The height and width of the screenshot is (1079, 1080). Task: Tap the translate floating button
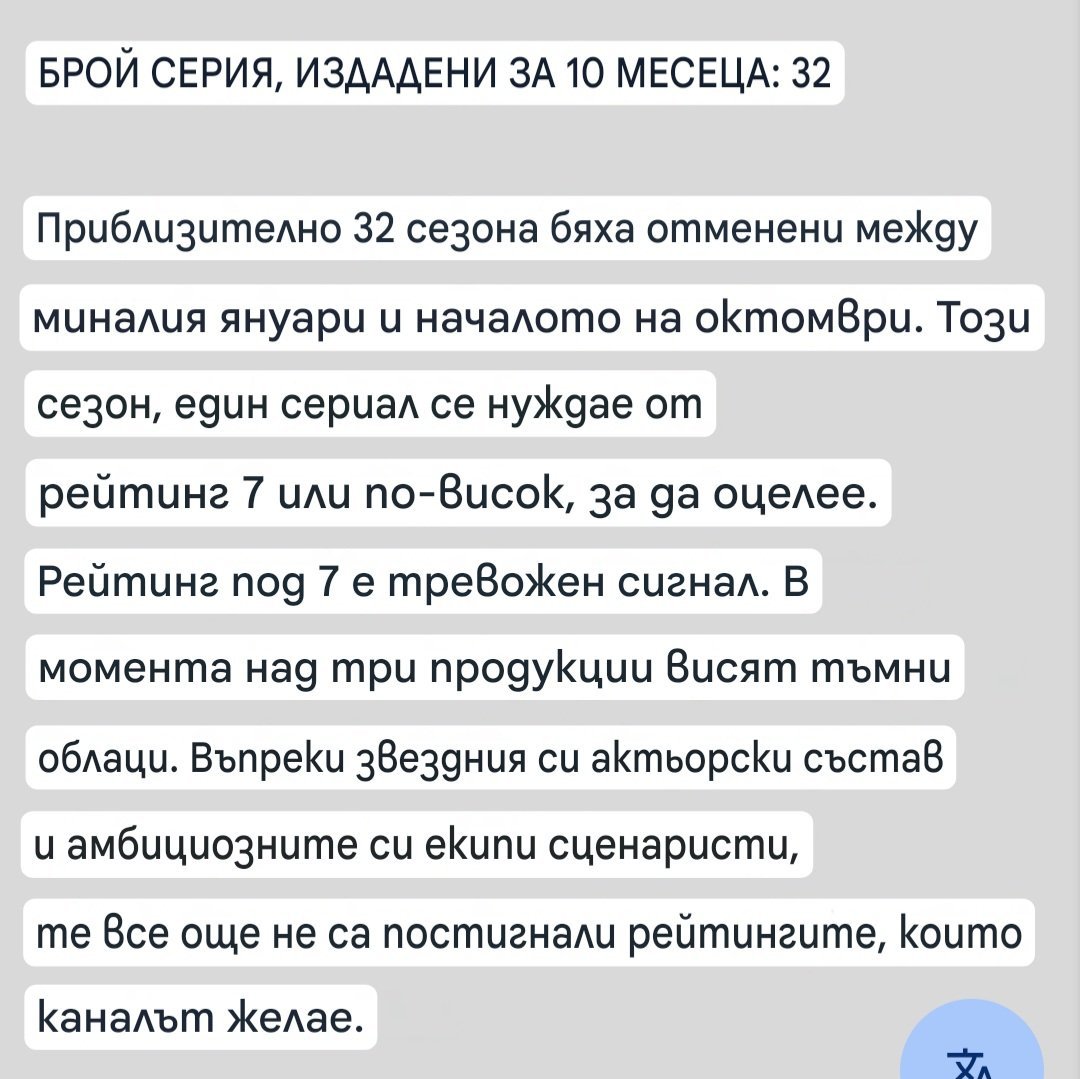tap(972, 1045)
